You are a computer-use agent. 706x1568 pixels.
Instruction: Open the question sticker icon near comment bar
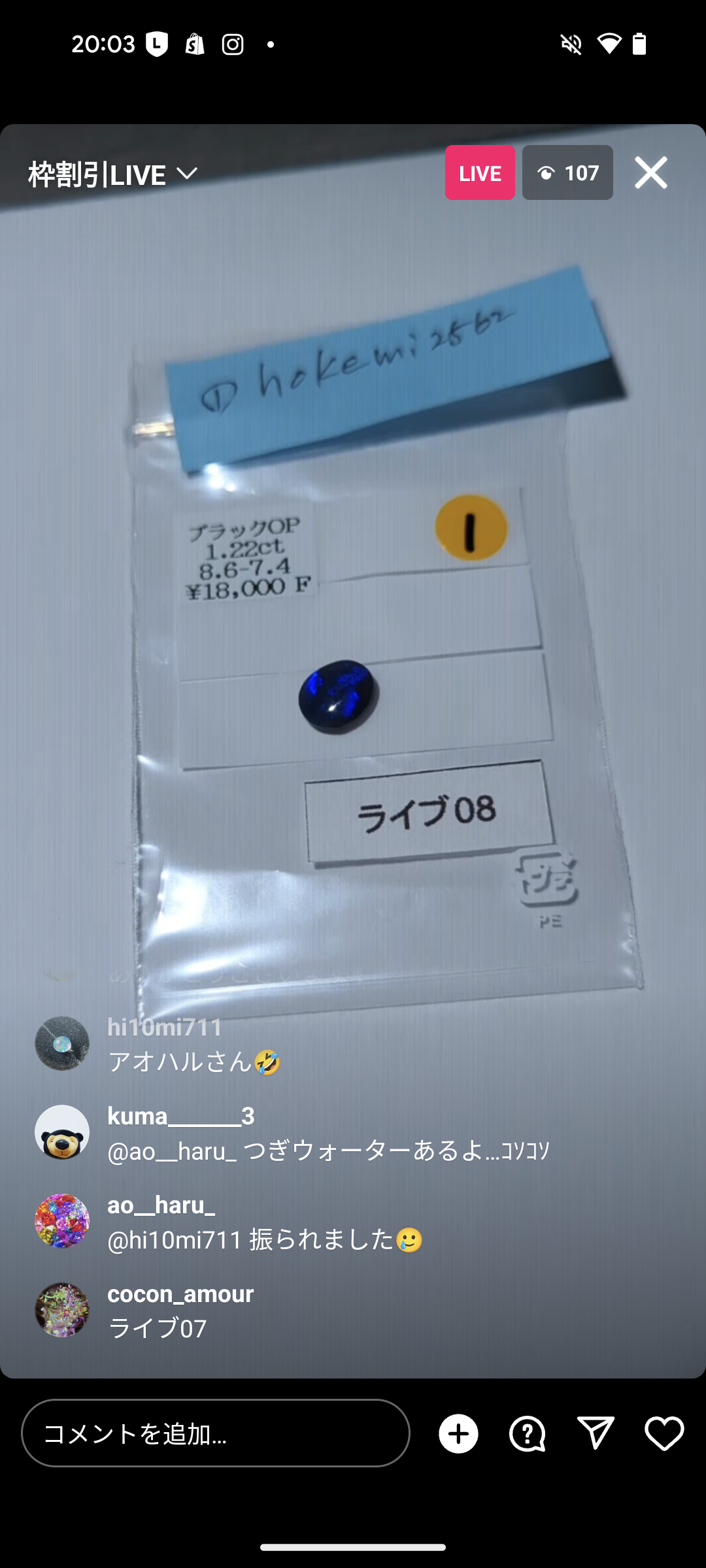(527, 1432)
